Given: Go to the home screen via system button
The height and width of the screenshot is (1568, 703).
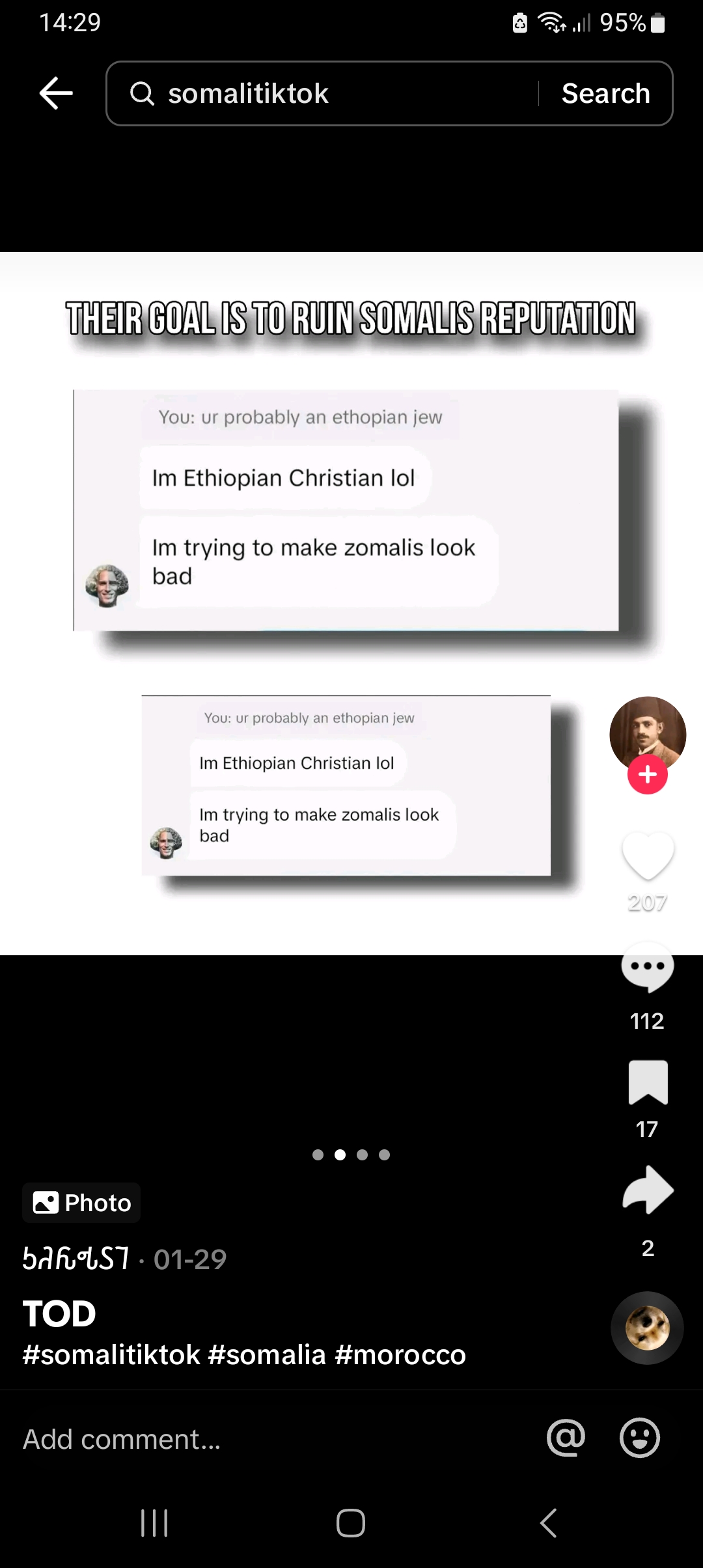Looking at the screenshot, I should (x=351, y=1523).
